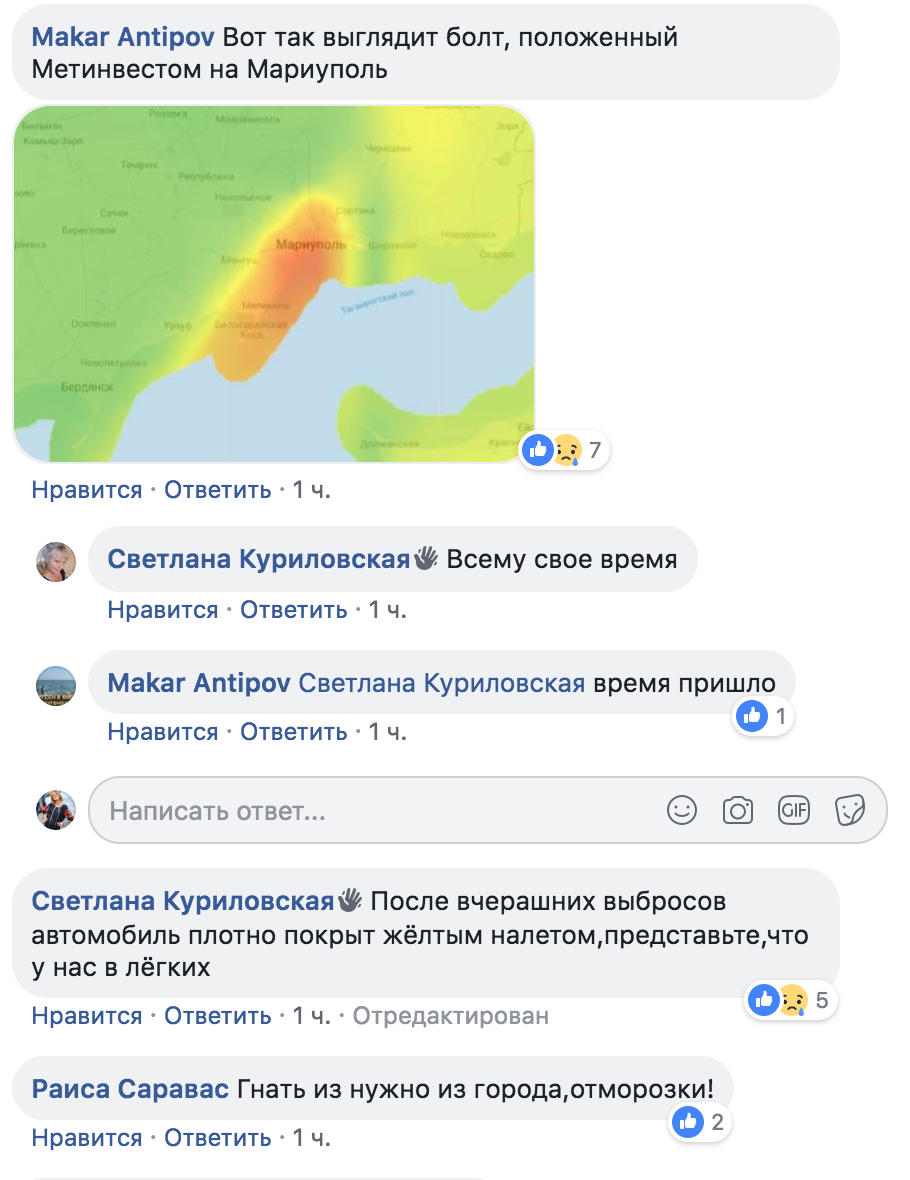Add a GIF to the reply
Viewport: 910px width, 1180px height.
tap(794, 810)
